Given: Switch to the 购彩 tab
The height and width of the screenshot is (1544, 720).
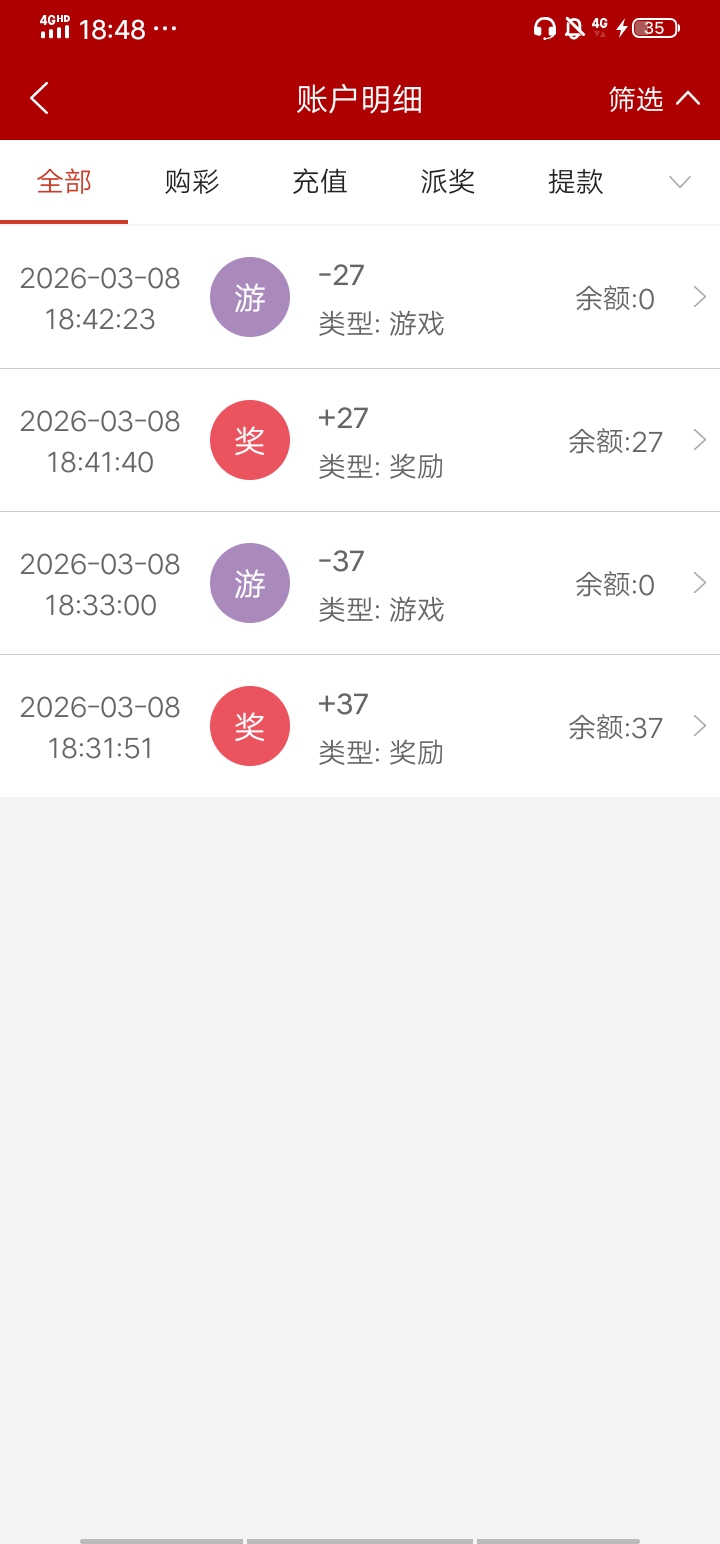Looking at the screenshot, I should click(x=191, y=182).
